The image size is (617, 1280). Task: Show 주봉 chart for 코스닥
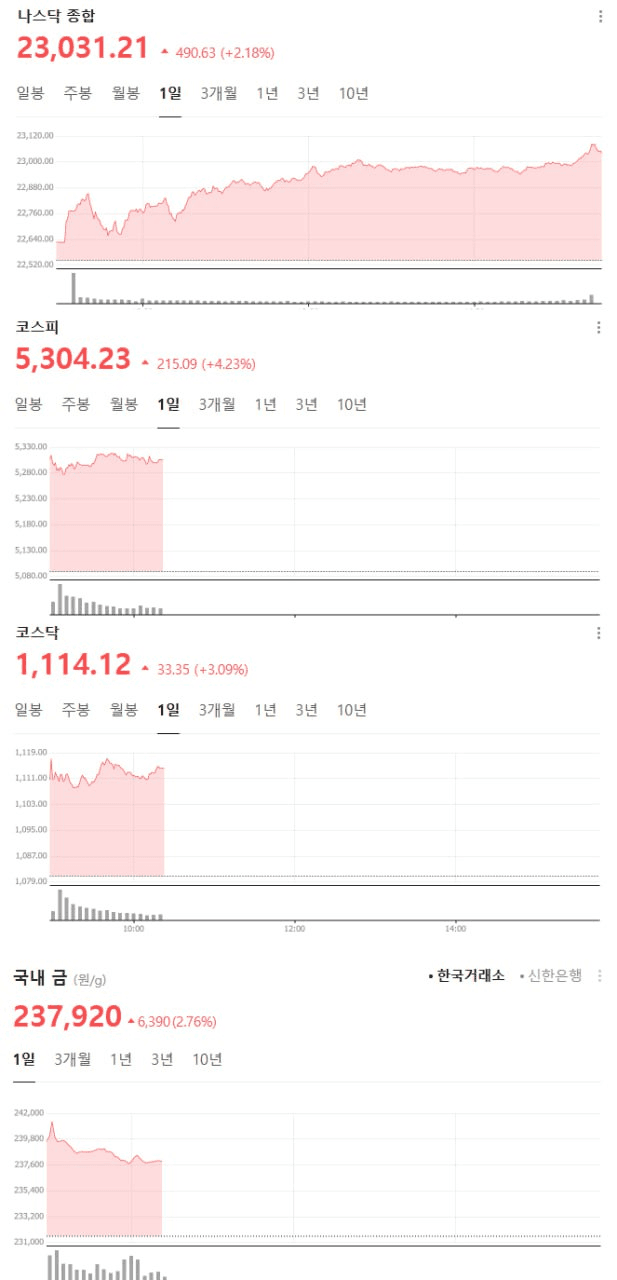click(76, 711)
